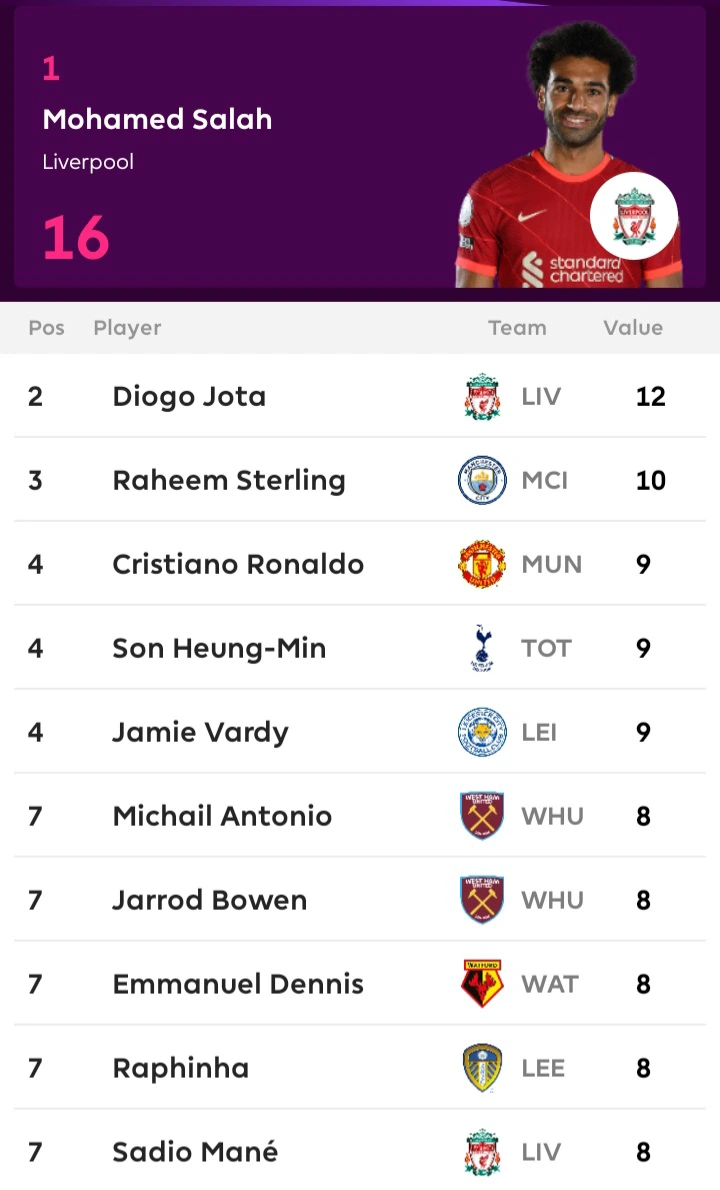720x1190 pixels.
Task: Open Jamie Vardy's entry
Action: (x=360, y=732)
